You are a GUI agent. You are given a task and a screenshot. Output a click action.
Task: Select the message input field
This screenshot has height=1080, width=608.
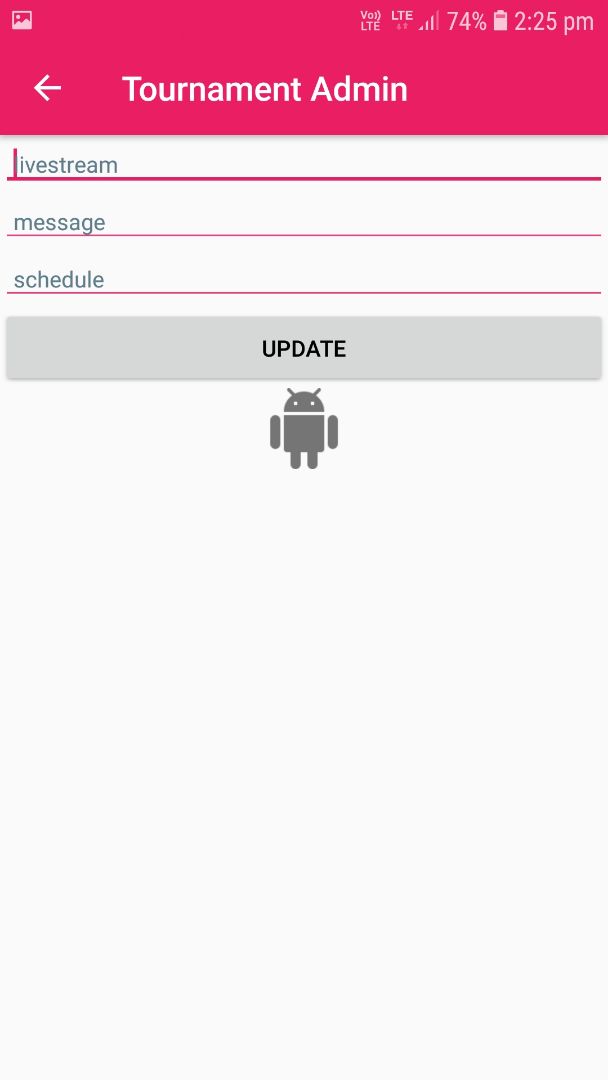tap(303, 222)
